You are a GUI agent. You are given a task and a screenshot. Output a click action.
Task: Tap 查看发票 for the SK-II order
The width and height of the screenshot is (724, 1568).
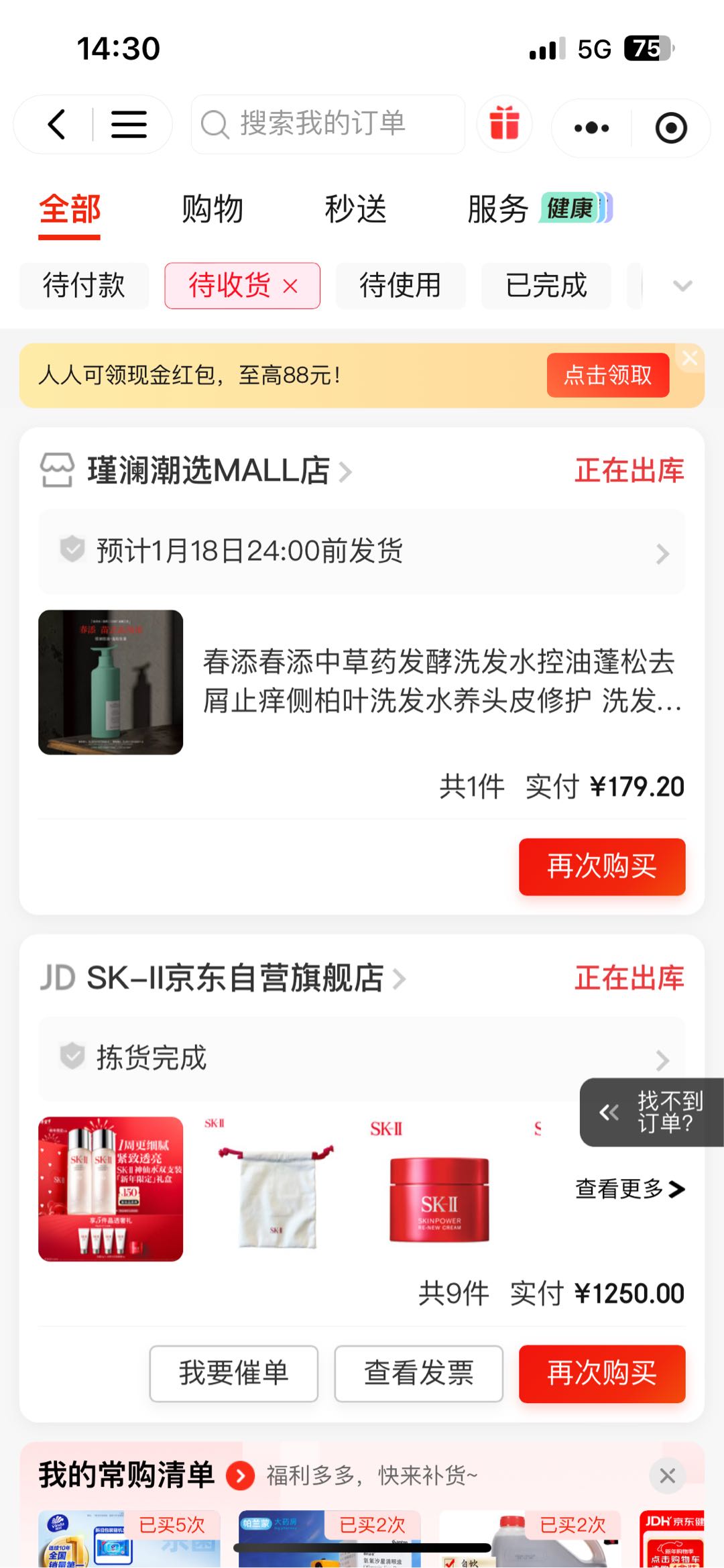click(x=418, y=1373)
